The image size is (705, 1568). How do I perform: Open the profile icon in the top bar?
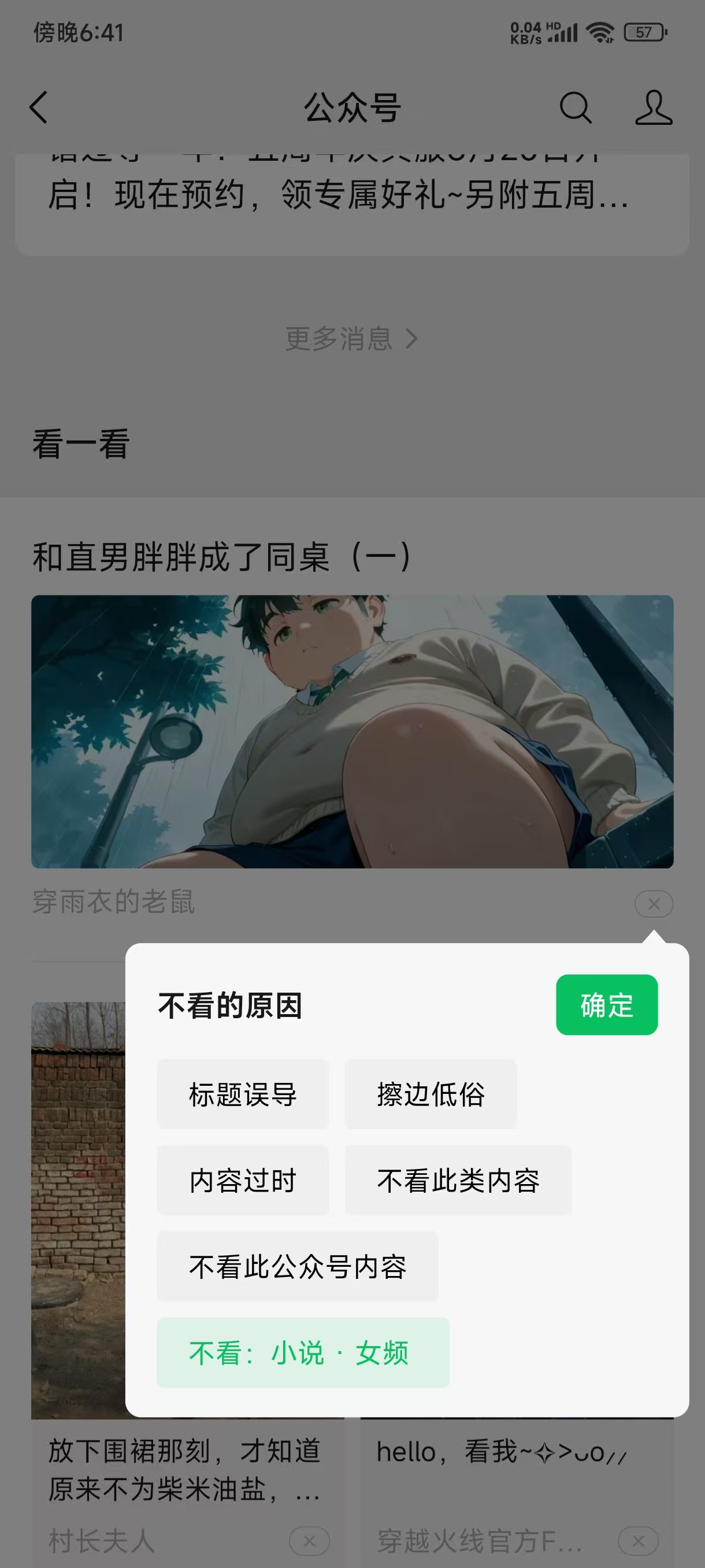pyautogui.click(x=654, y=108)
